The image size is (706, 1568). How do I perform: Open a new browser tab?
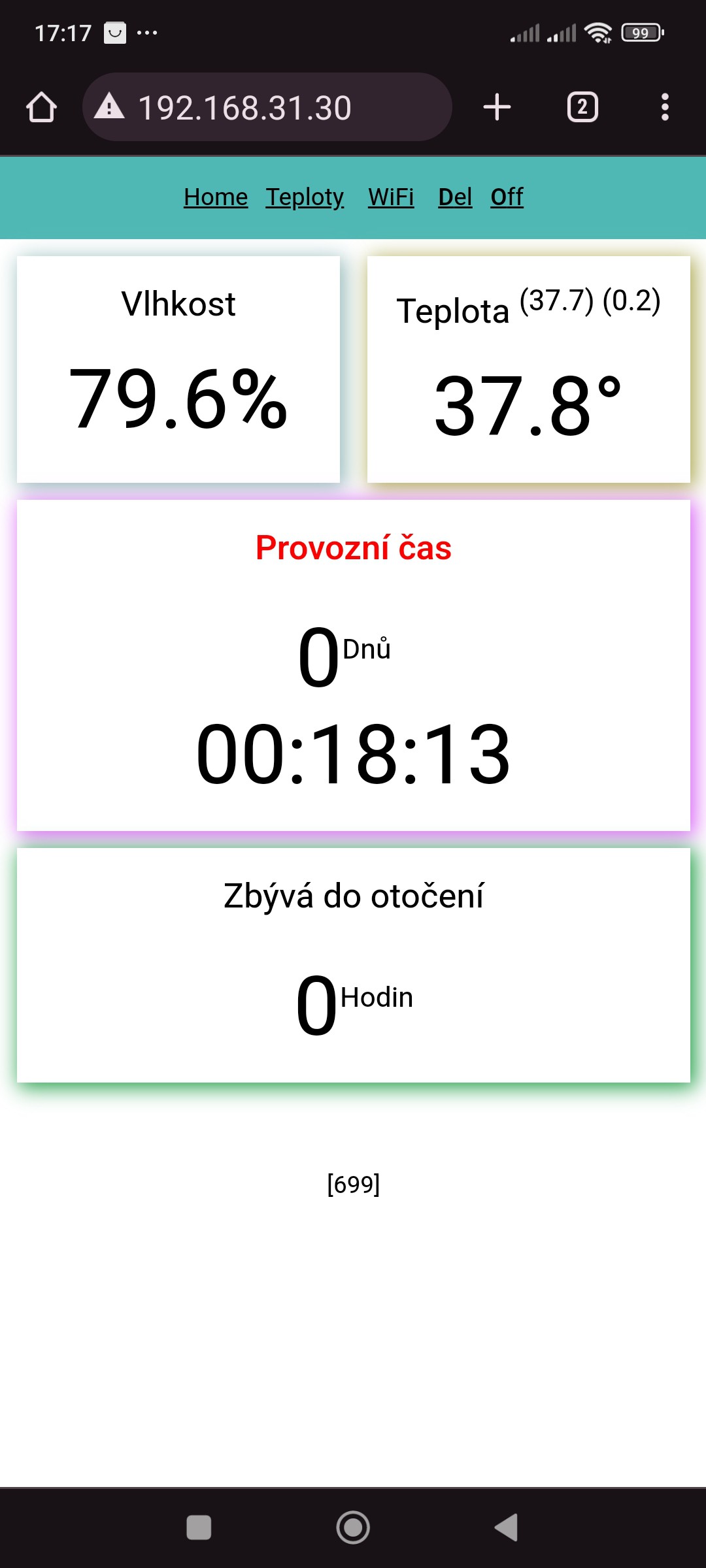tap(497, 107)
